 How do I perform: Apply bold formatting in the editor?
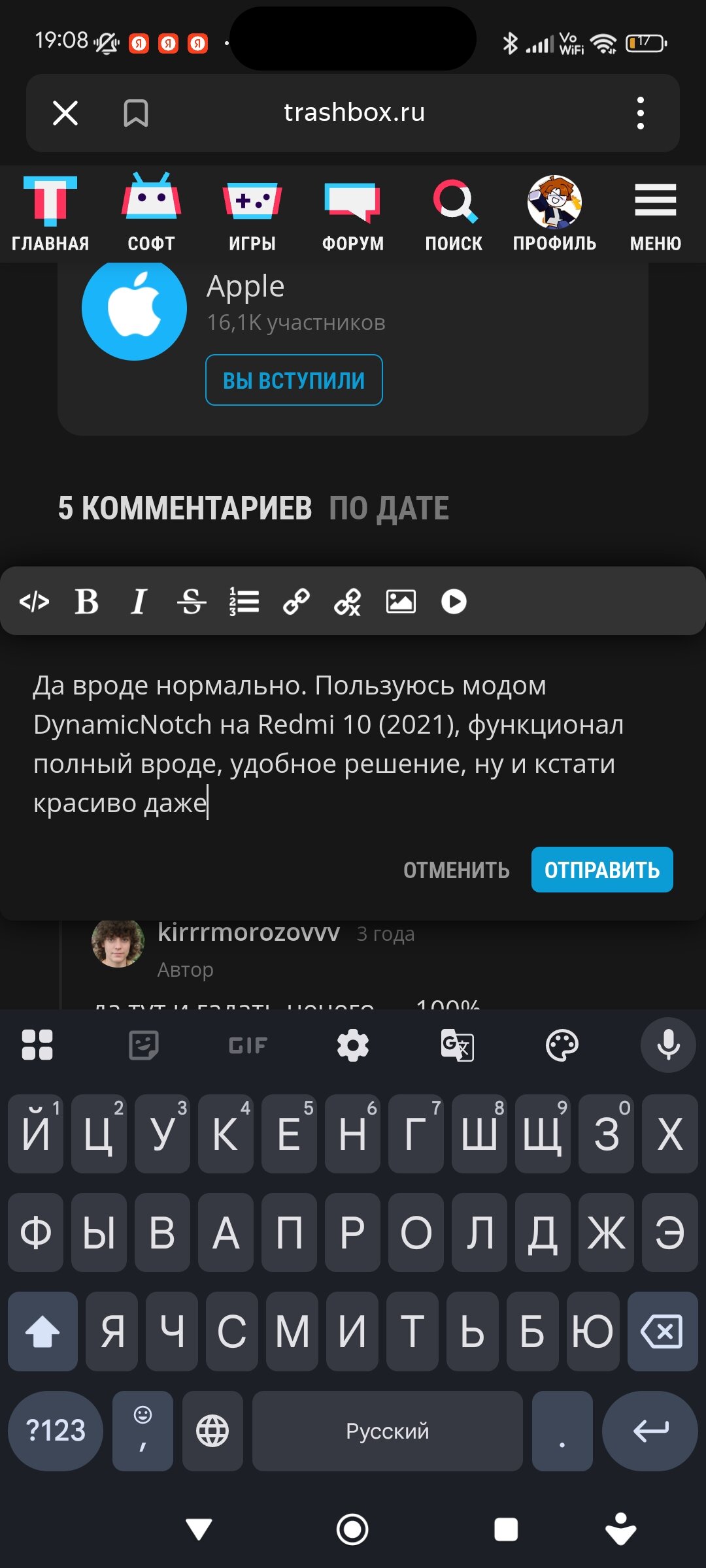(86, 602)
